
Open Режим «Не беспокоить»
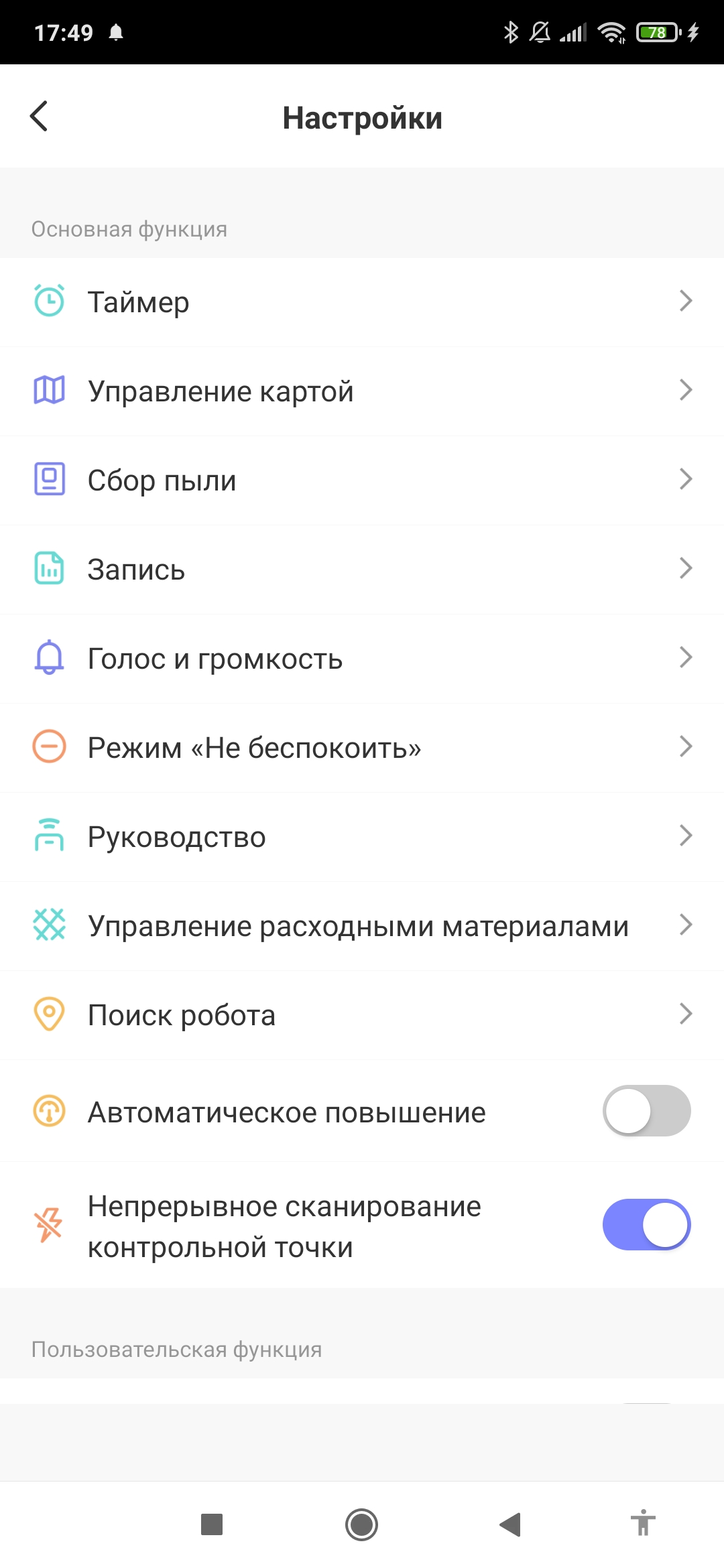point(362,748)
